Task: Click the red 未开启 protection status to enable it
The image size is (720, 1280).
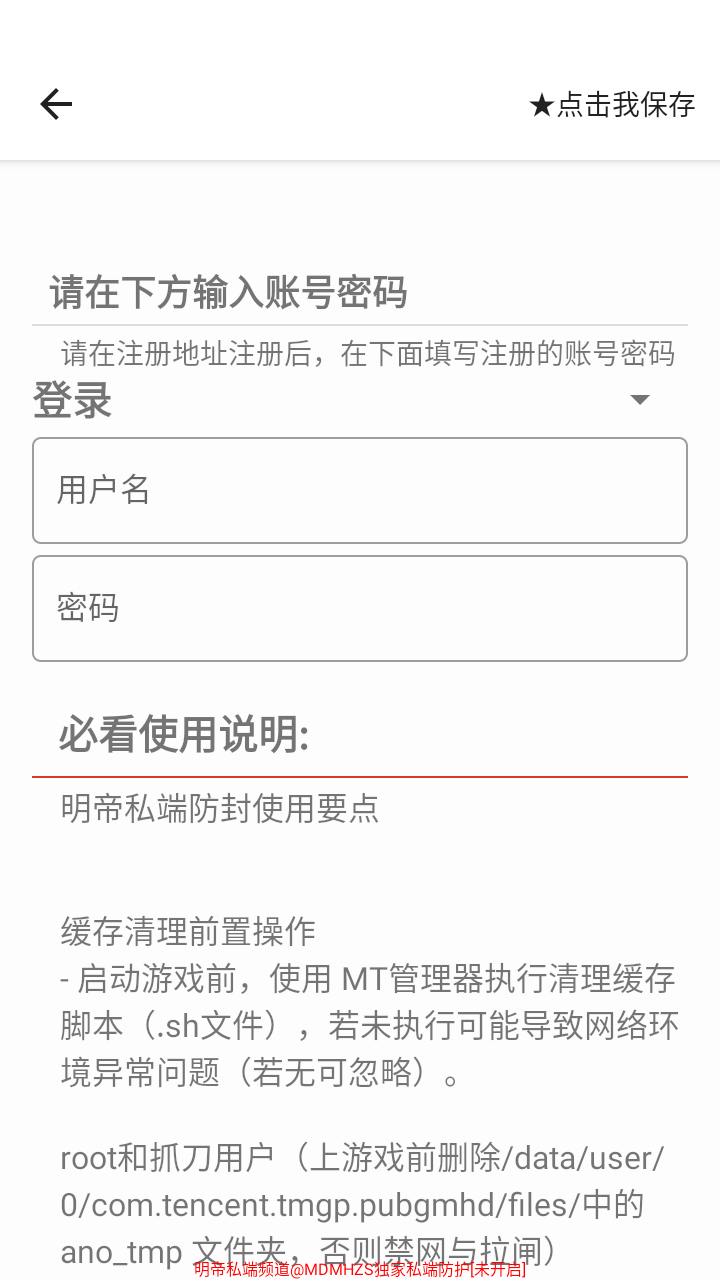Action: (x=498, y=1270)
